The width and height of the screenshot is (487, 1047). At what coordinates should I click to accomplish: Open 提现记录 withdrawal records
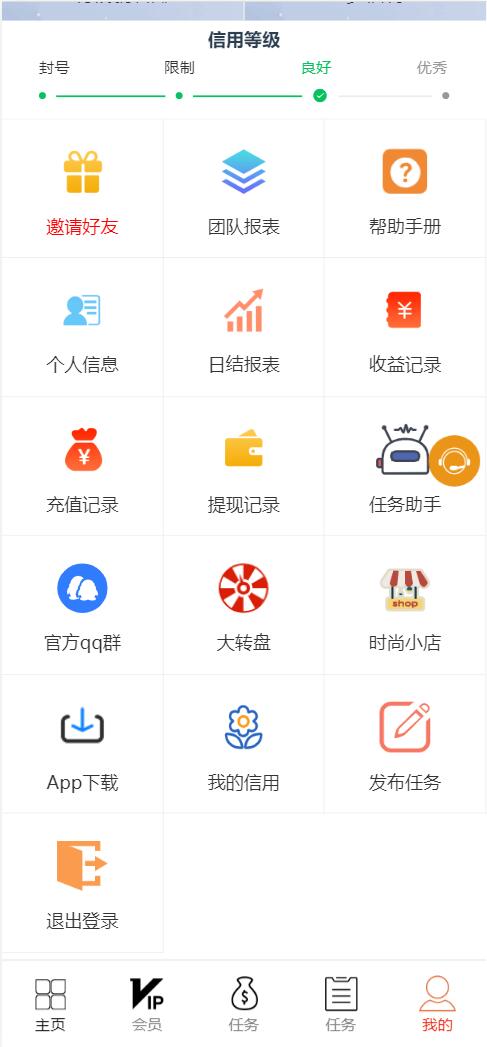(x=244, y=467)
